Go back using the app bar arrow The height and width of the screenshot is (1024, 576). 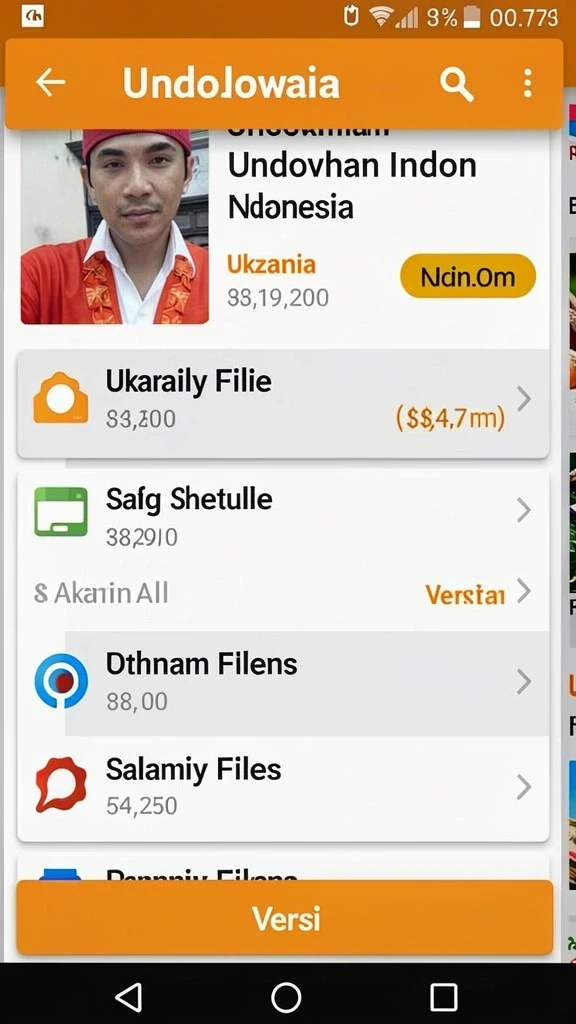50,83
